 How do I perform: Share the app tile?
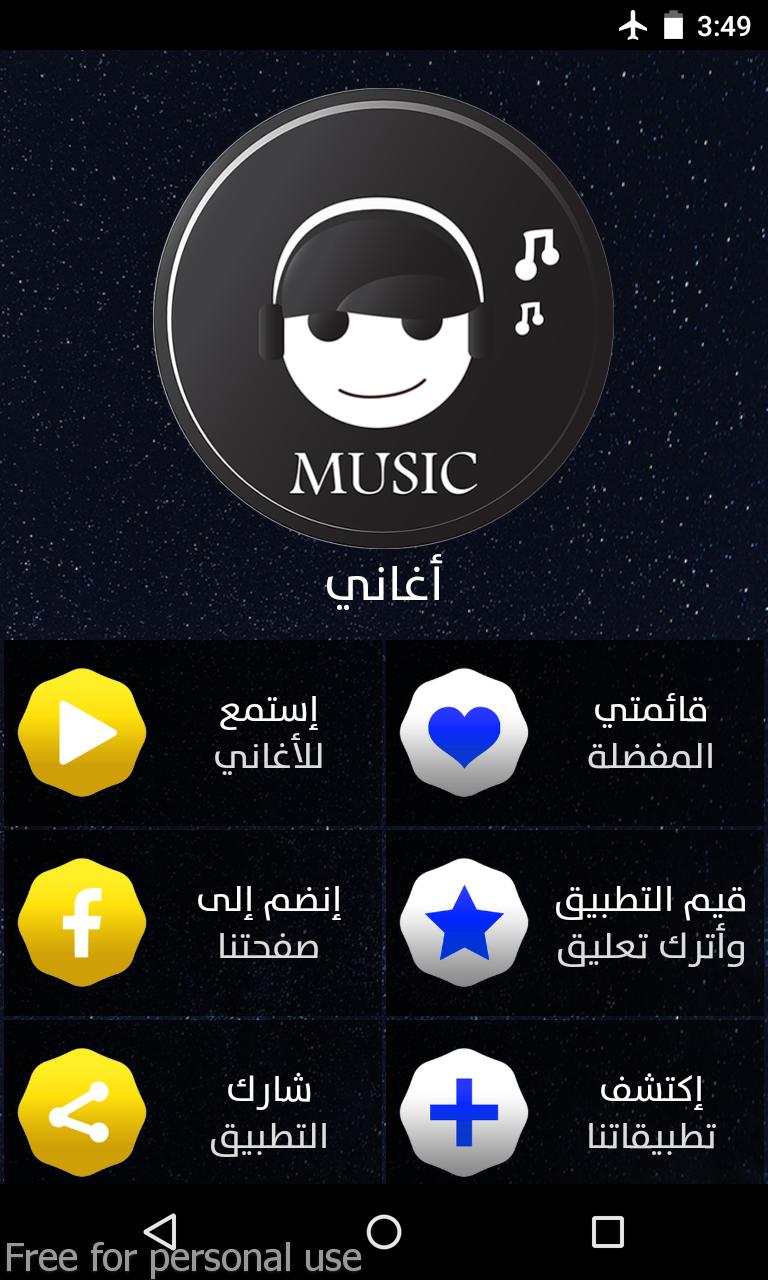(x=193, y=1110)
